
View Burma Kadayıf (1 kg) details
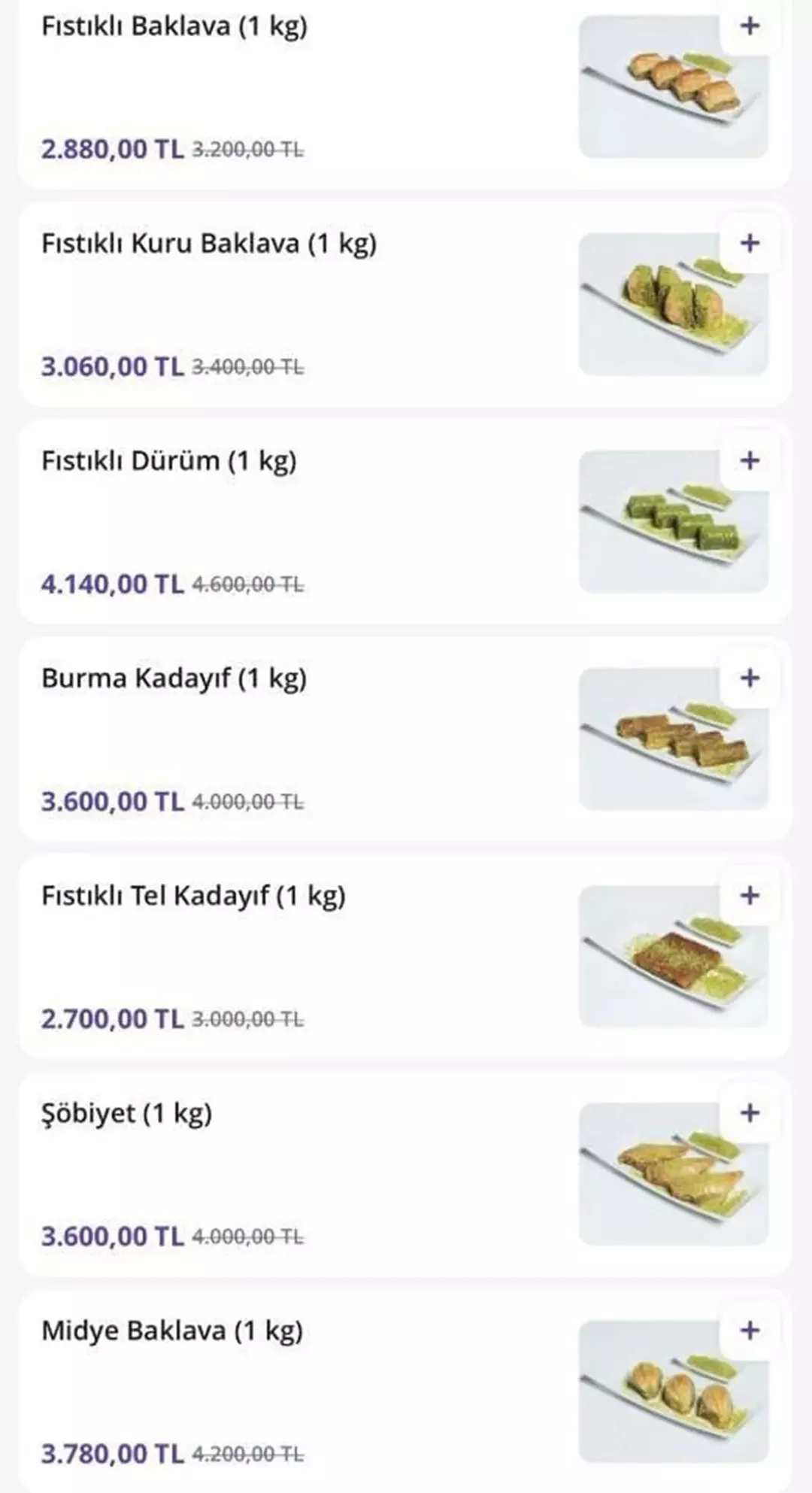tap(174, 678)
